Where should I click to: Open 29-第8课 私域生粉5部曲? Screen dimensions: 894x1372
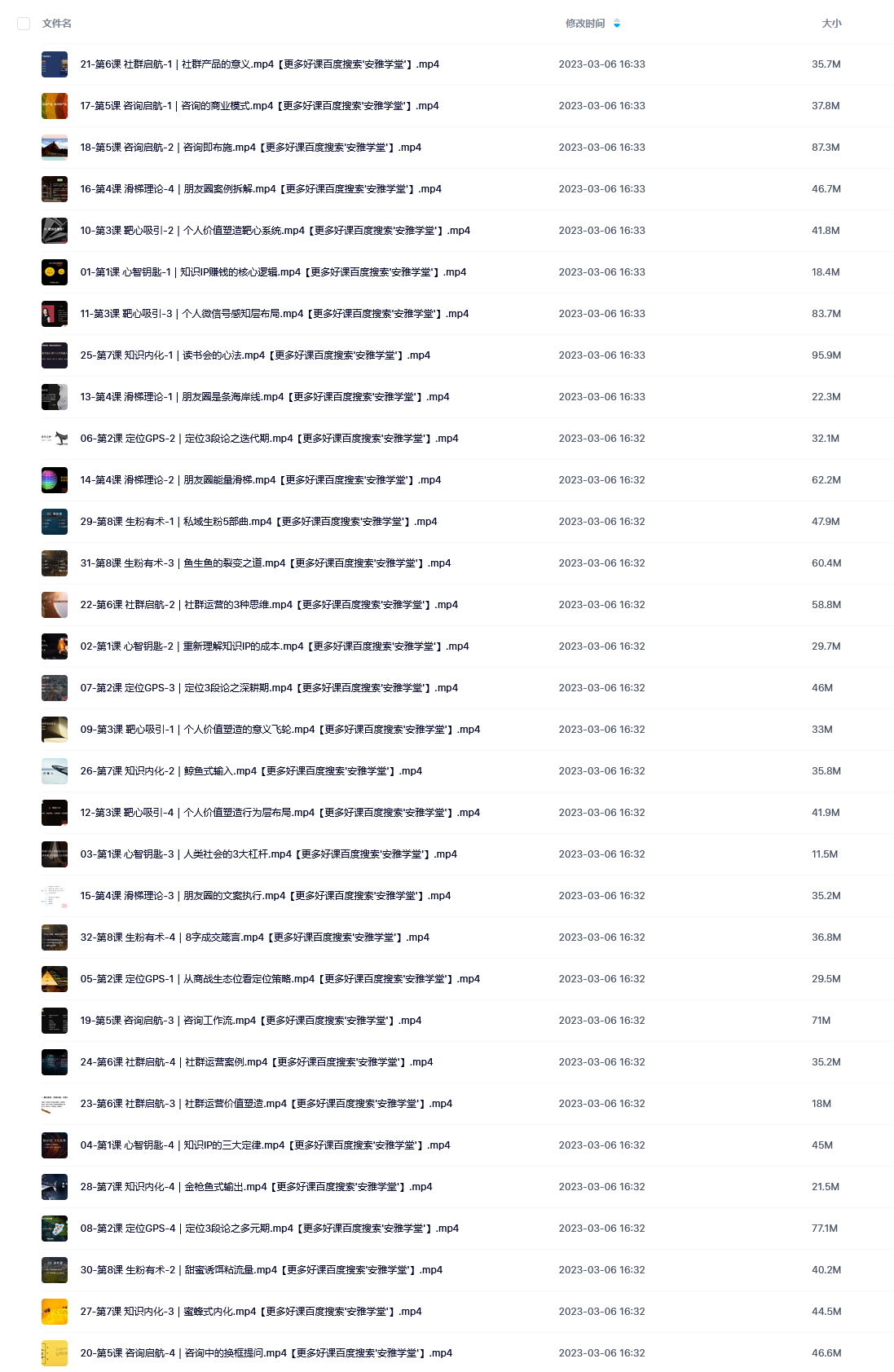point(258,522)
